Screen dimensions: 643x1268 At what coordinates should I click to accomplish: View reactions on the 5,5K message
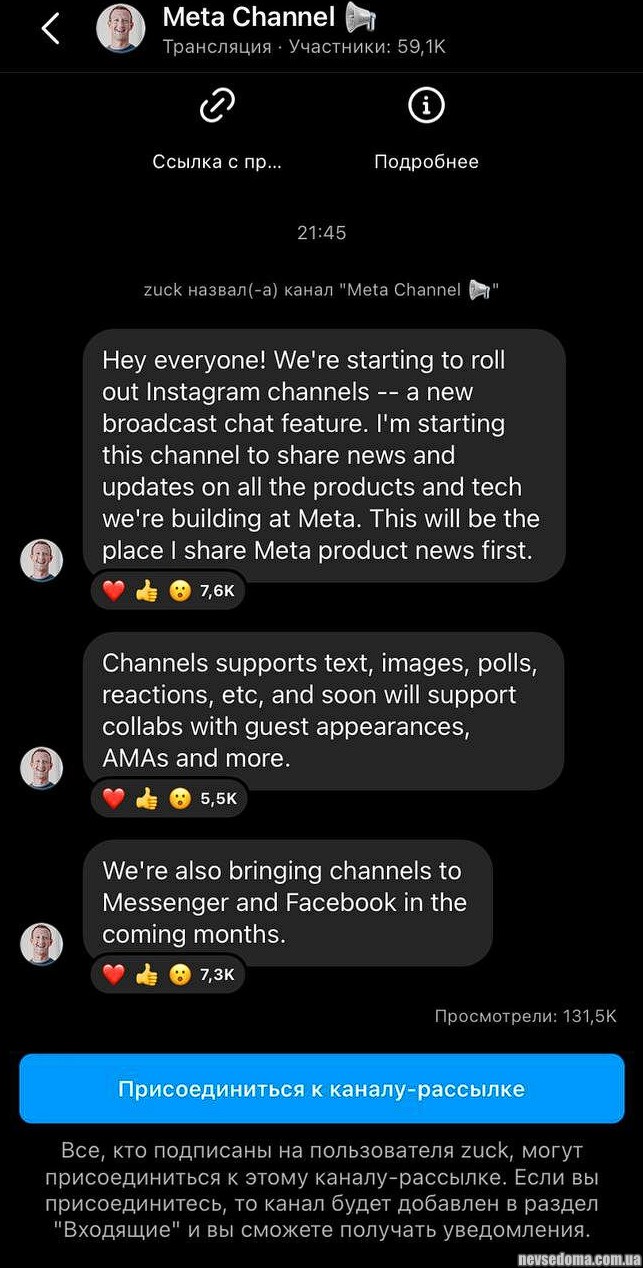168,798
